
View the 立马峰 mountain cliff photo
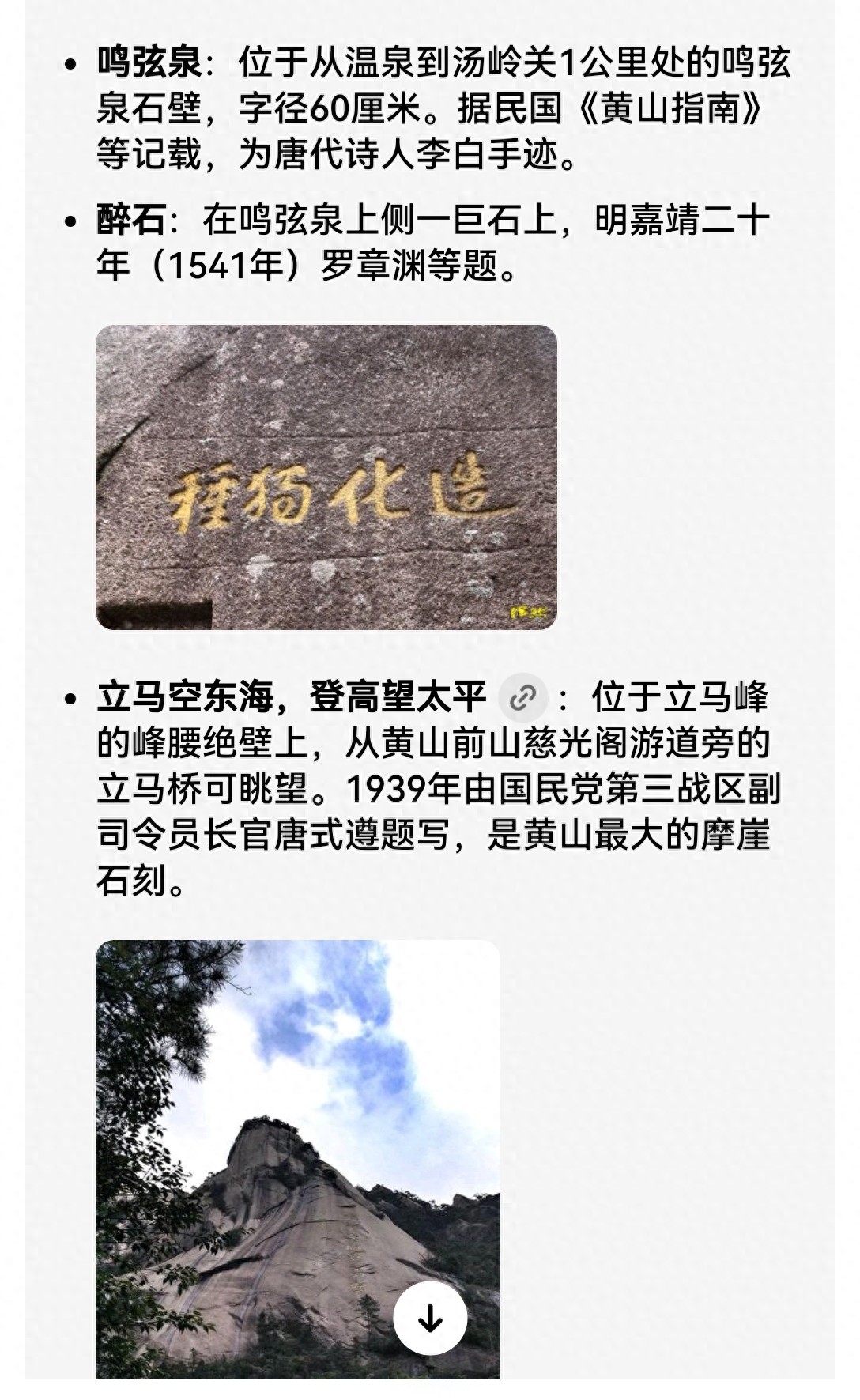point(298,1159)
